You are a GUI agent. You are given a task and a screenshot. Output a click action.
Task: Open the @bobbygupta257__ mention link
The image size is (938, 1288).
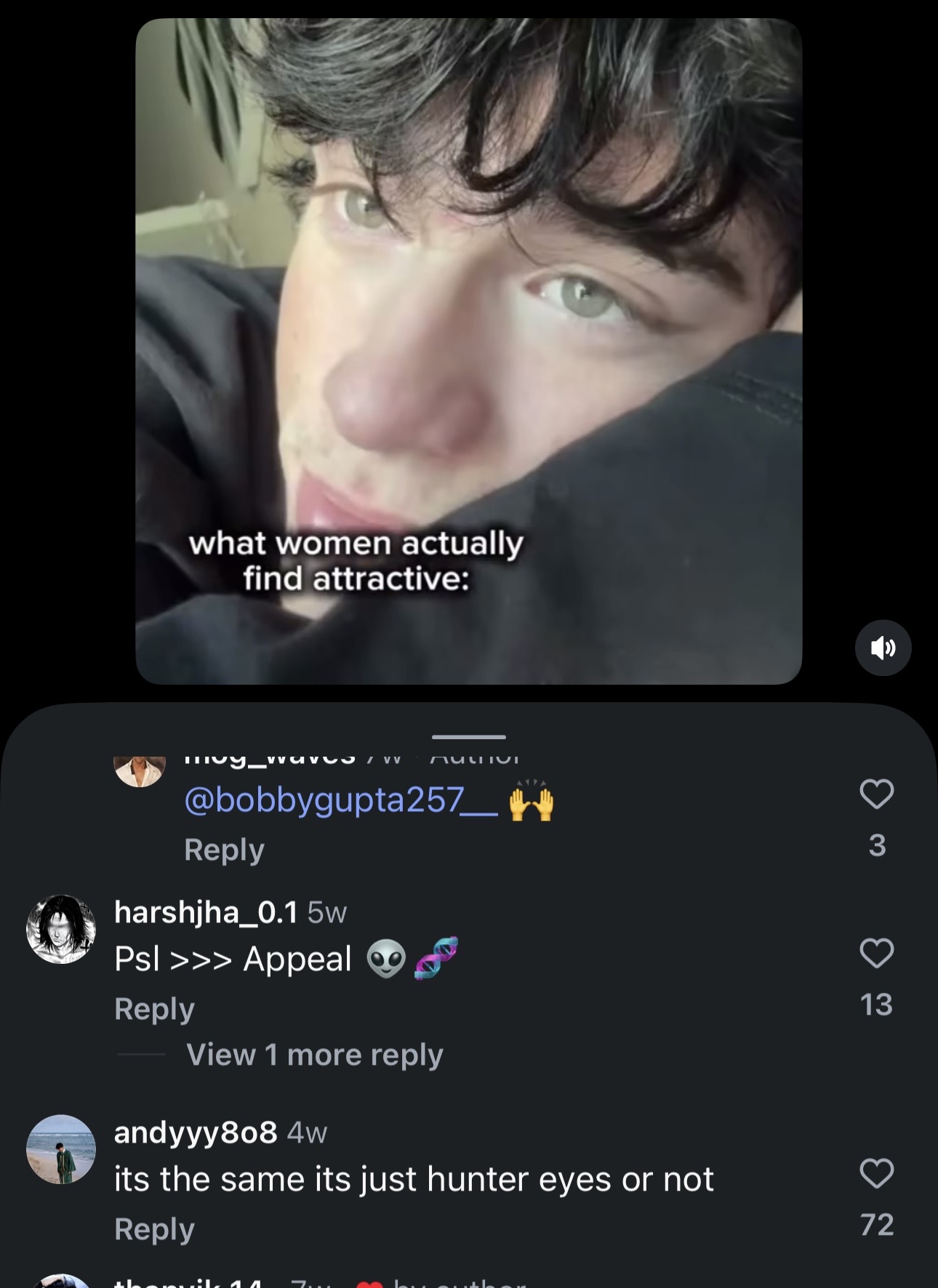(x=341, y=800)
